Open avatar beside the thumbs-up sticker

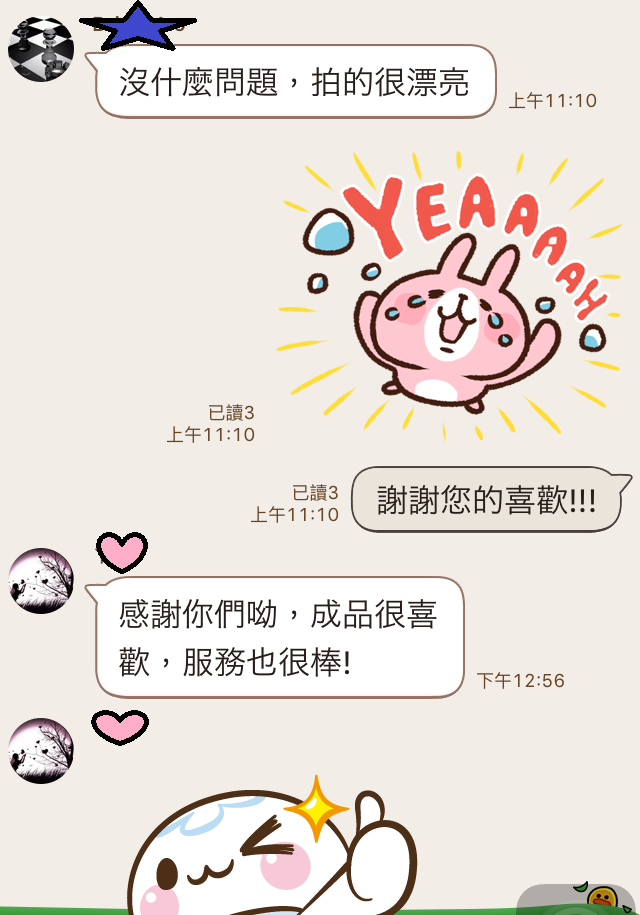pos(41,750)
